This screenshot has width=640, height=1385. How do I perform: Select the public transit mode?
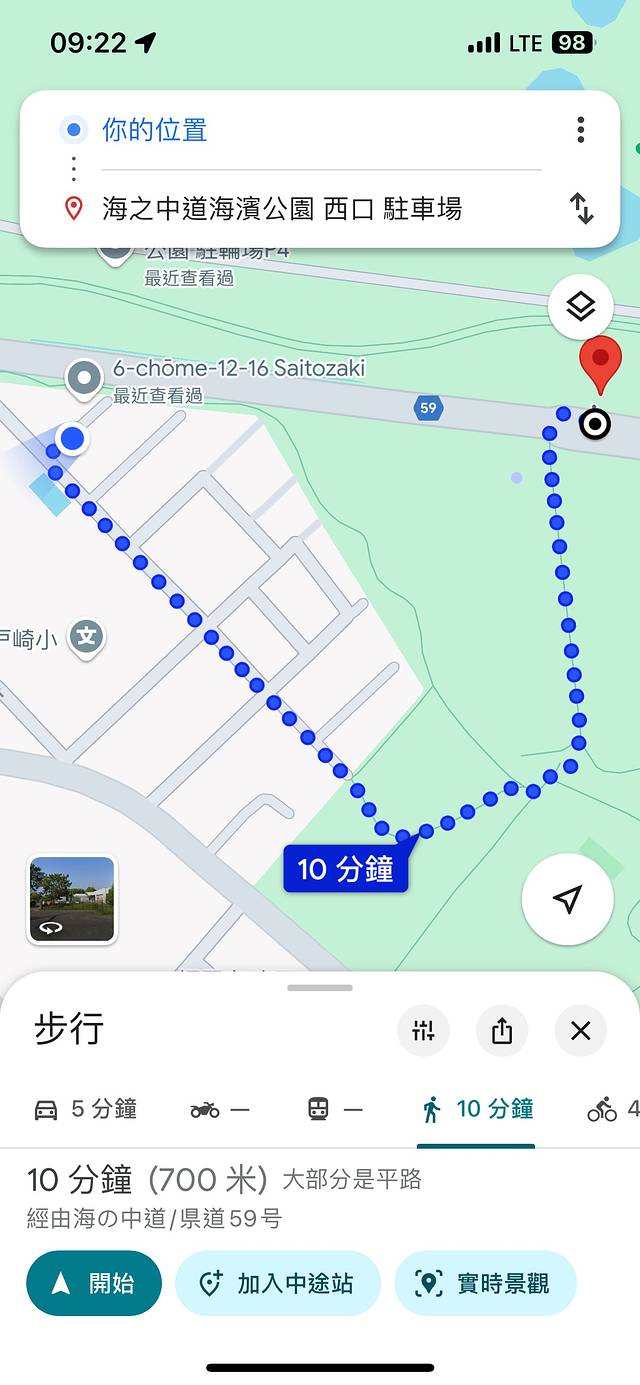[334, 1109]
